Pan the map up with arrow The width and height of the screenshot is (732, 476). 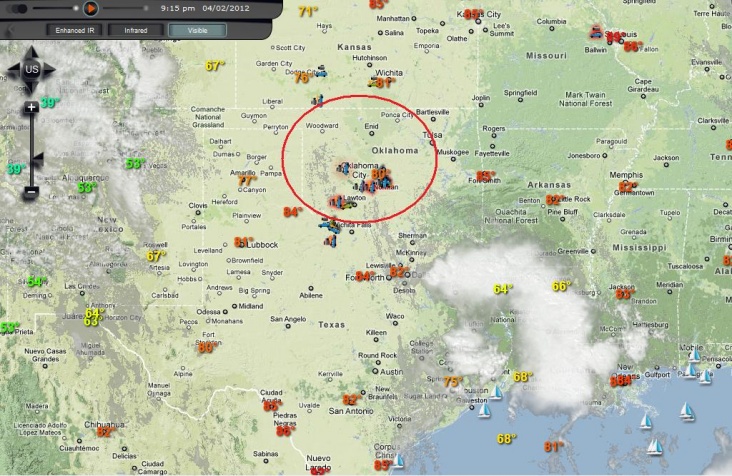point(31,51)
